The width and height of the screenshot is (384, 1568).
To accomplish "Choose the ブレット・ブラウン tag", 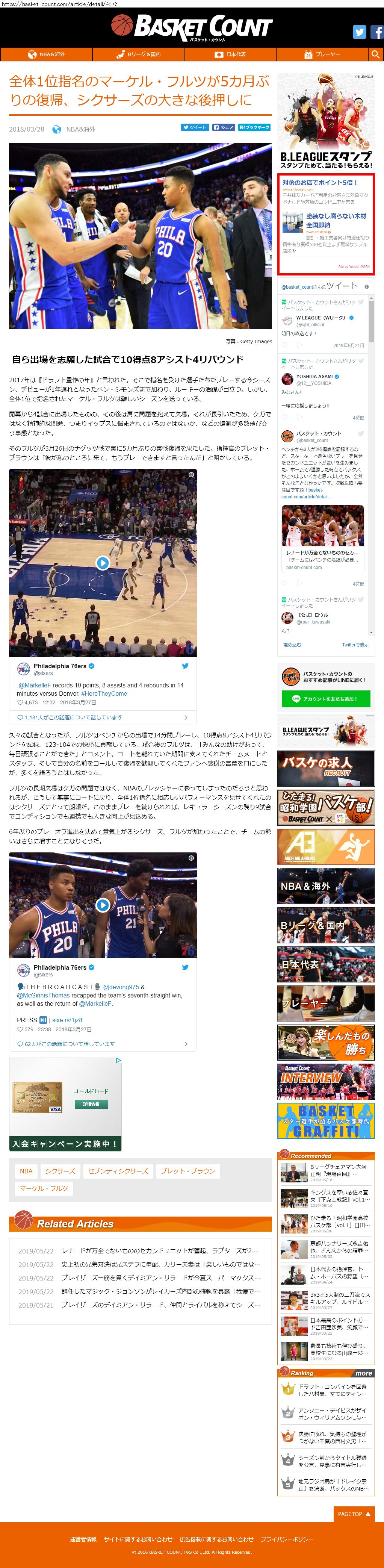I will pyautogui.click(x=187, y=1170).
